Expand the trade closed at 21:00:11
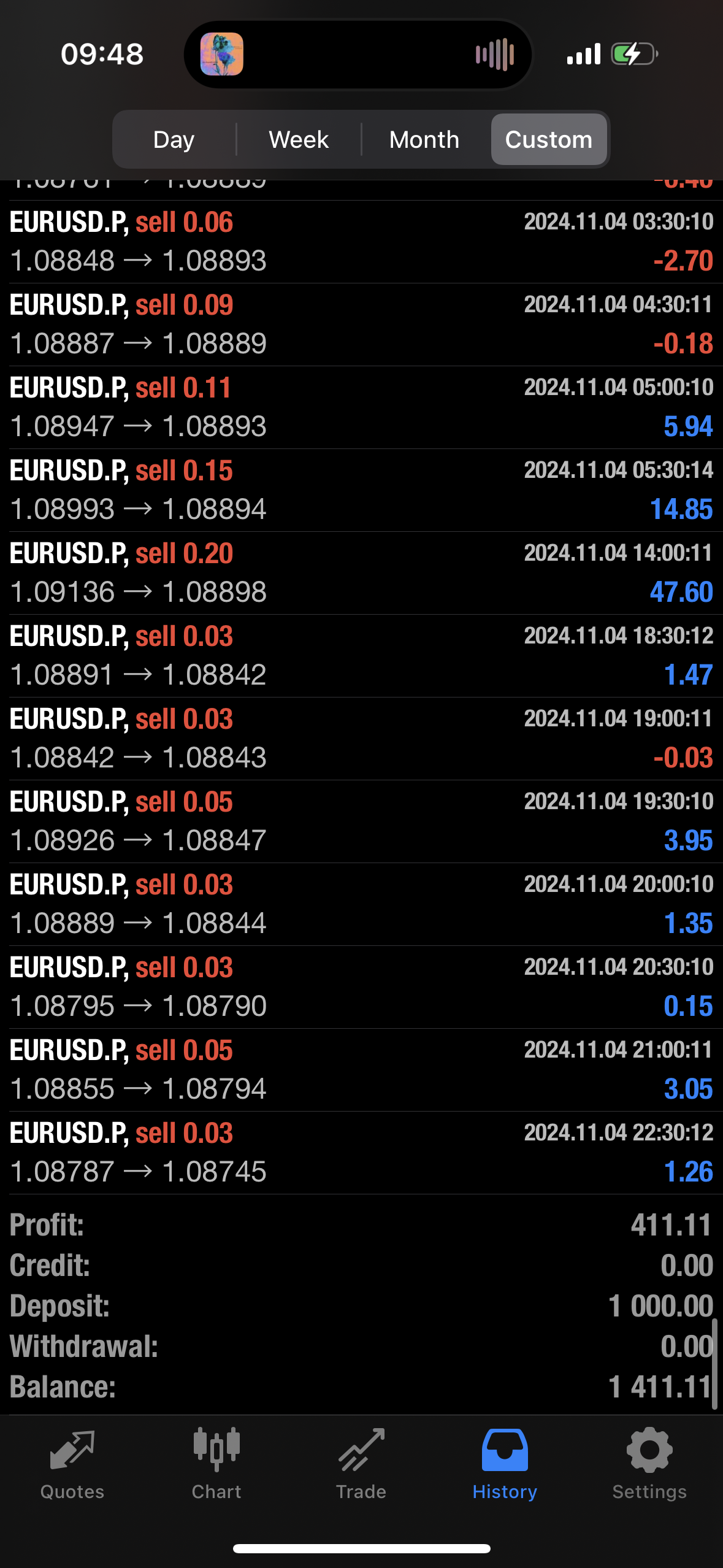This screenshot has height=1568, width=723. (361, 1070)
